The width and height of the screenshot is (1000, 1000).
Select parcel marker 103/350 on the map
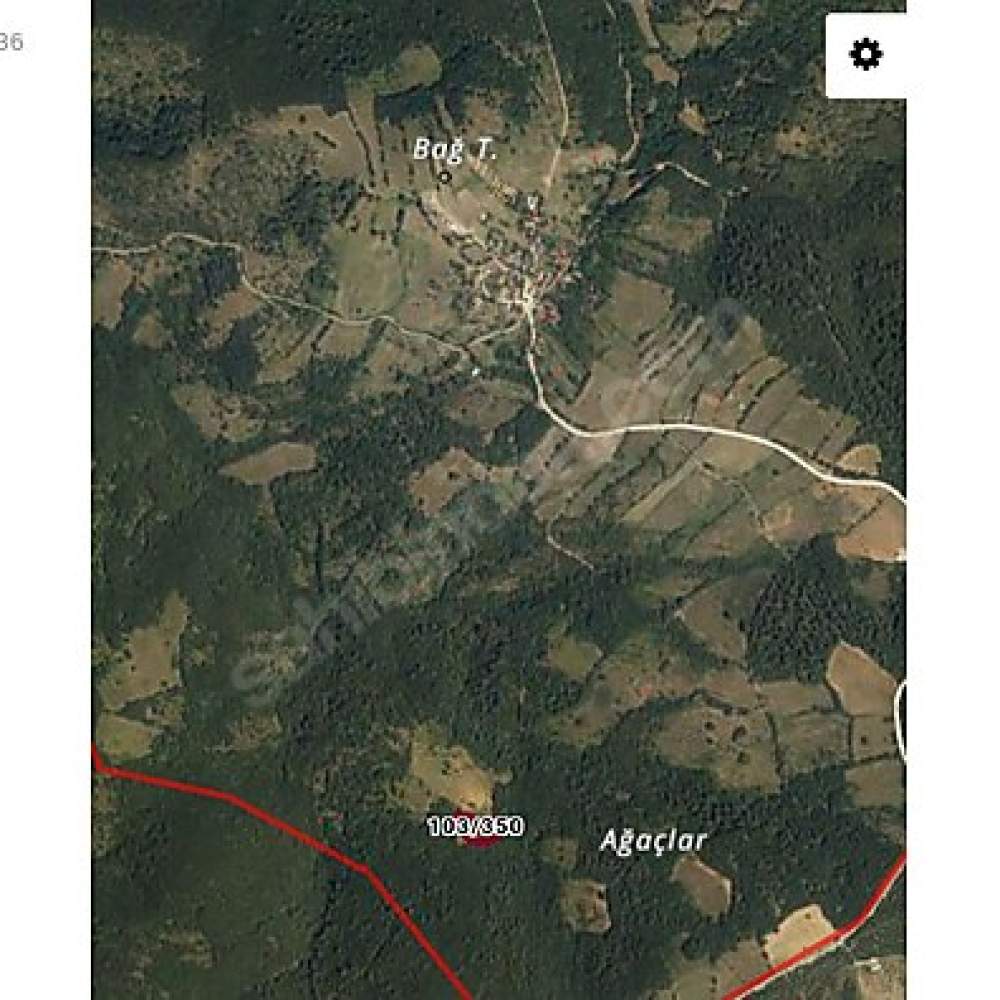(477, 827)
